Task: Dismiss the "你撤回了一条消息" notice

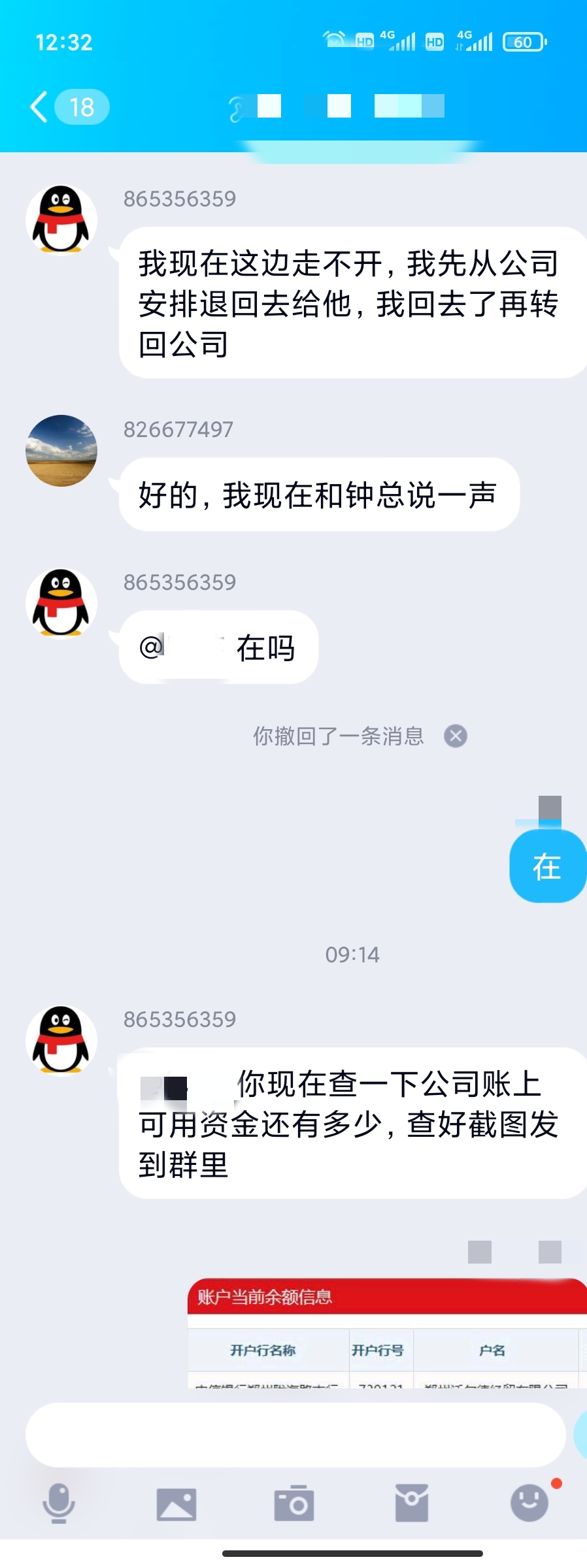Action: (x=456, y=736)
